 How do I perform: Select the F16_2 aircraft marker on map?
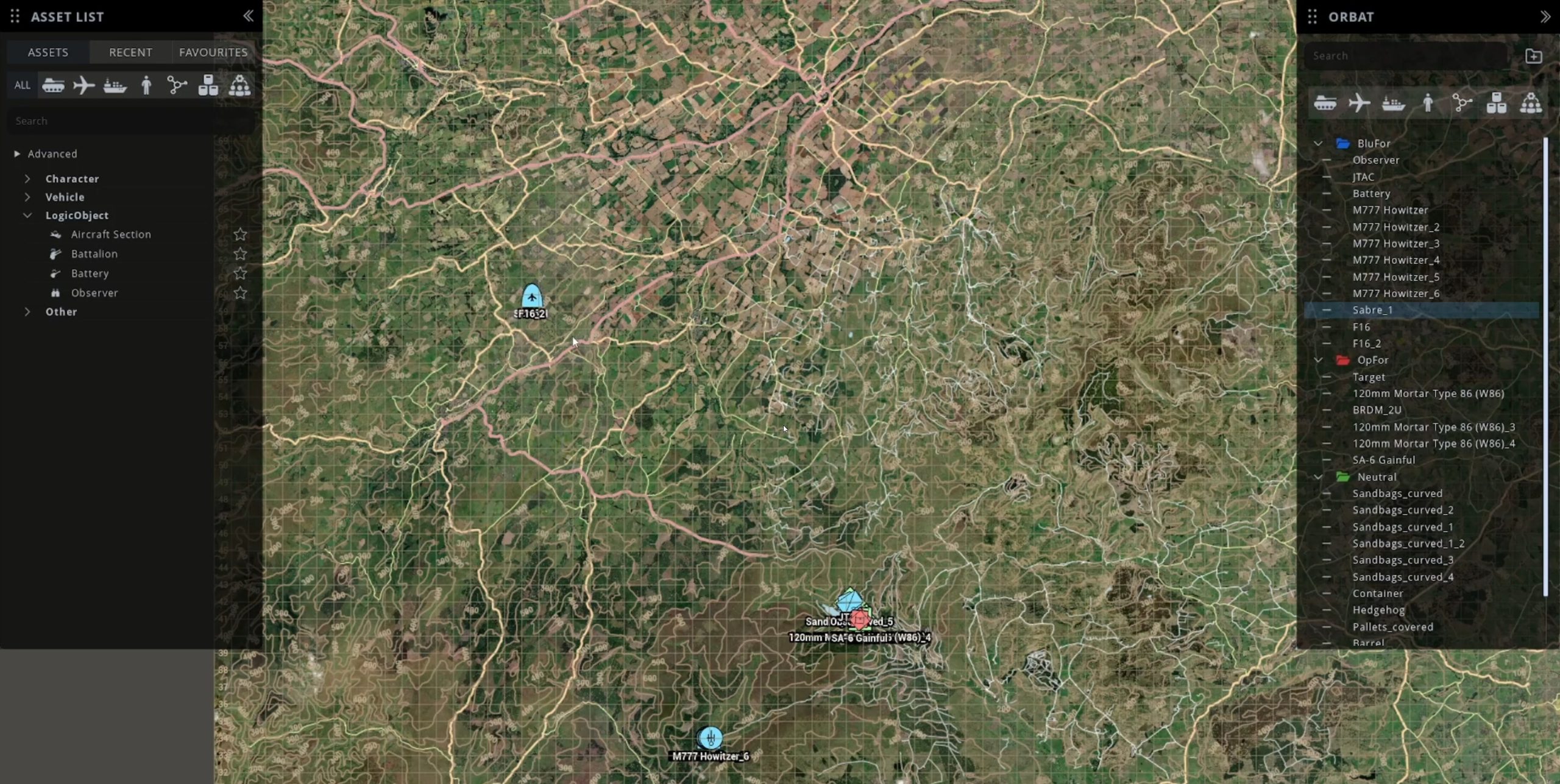[531, 297]
